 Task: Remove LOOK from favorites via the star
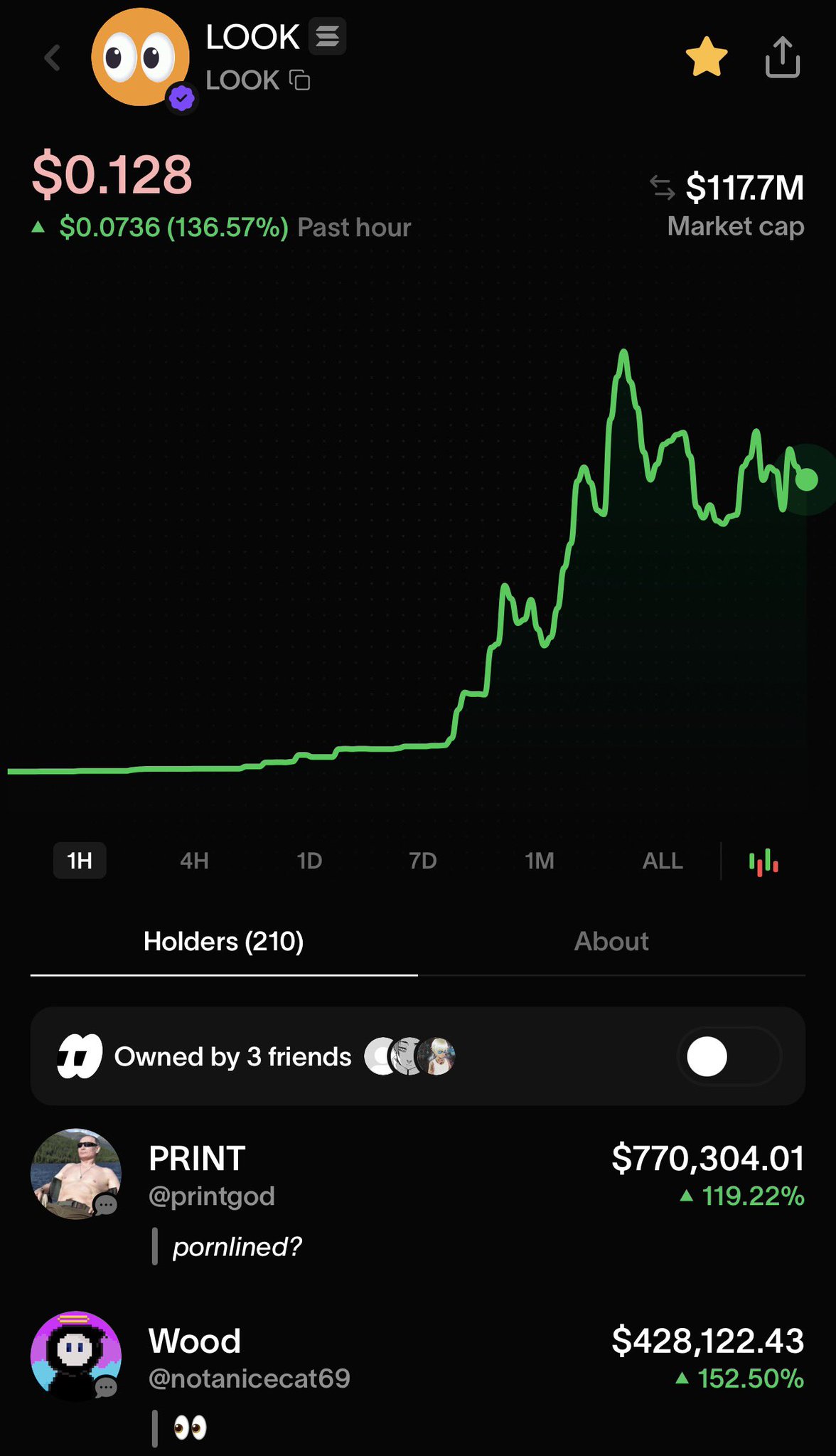tap(707, 58)
